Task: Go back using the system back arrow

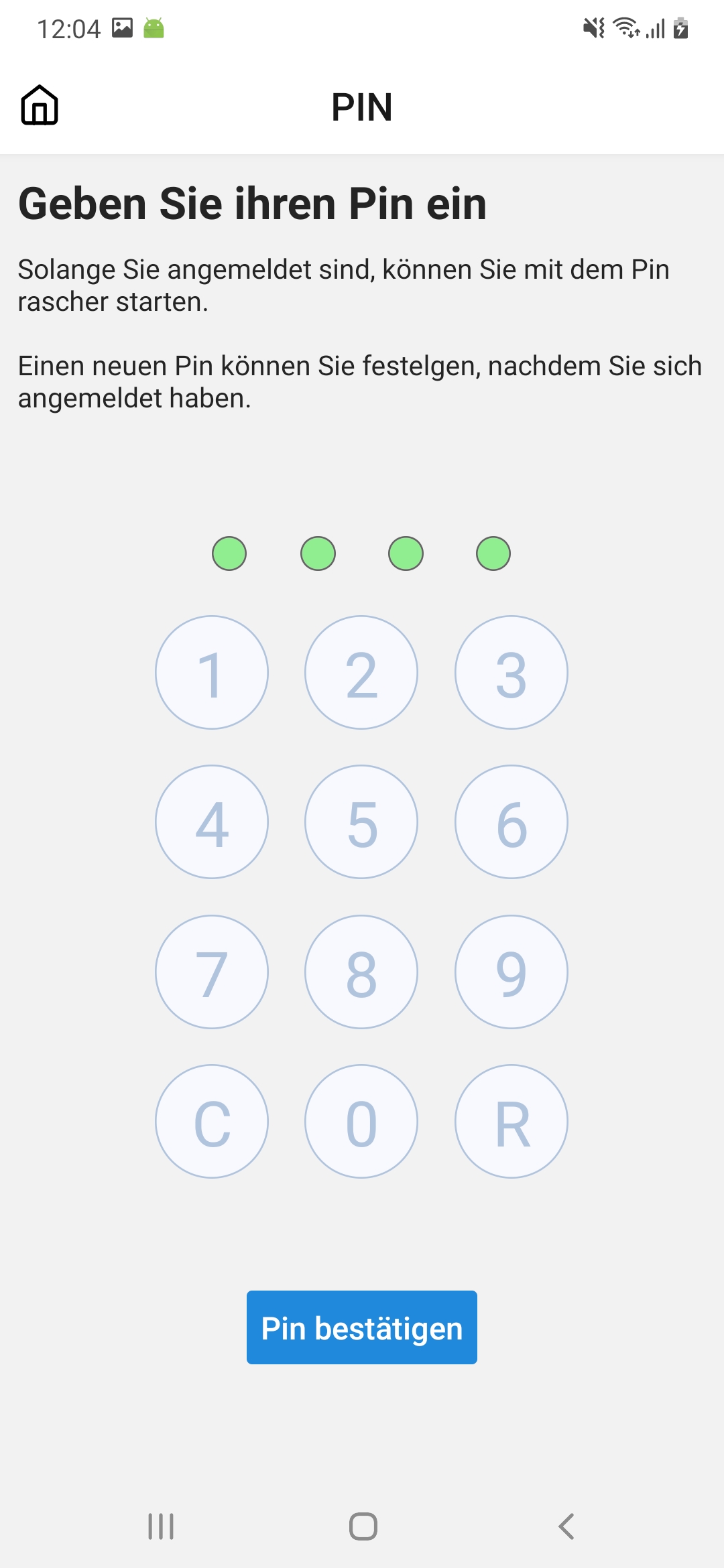Action: pyautogui.click(x=566, y=1526)
